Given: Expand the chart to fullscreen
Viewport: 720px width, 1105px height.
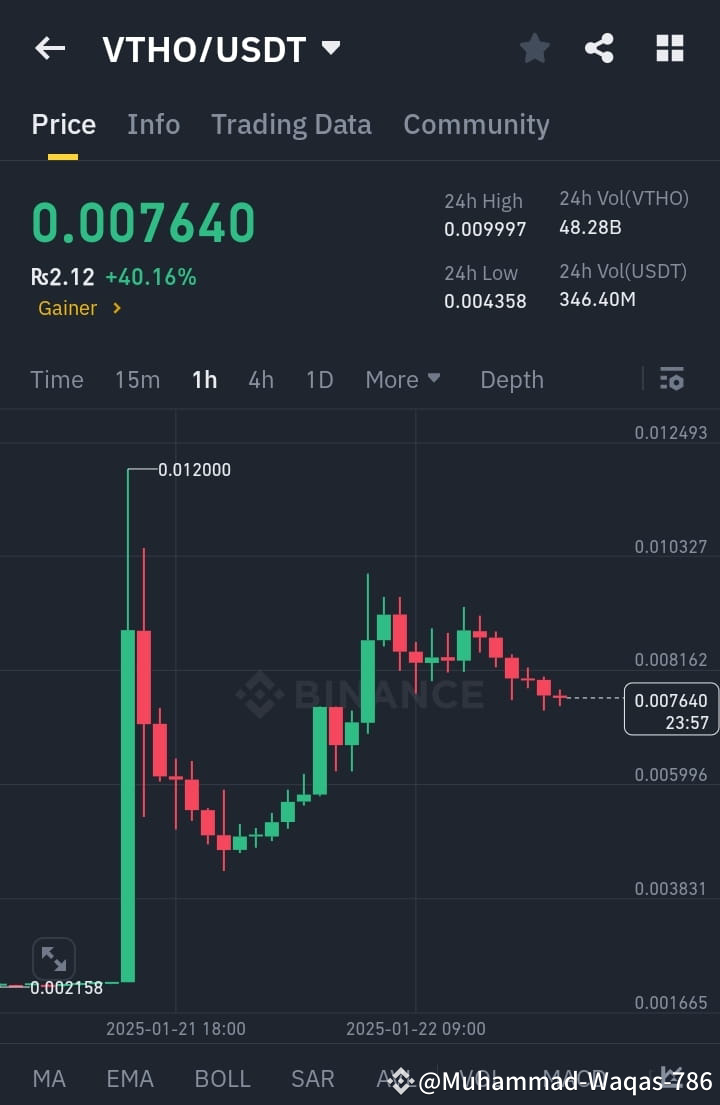Looking at the screenshot, I should (x=53, y=958).
